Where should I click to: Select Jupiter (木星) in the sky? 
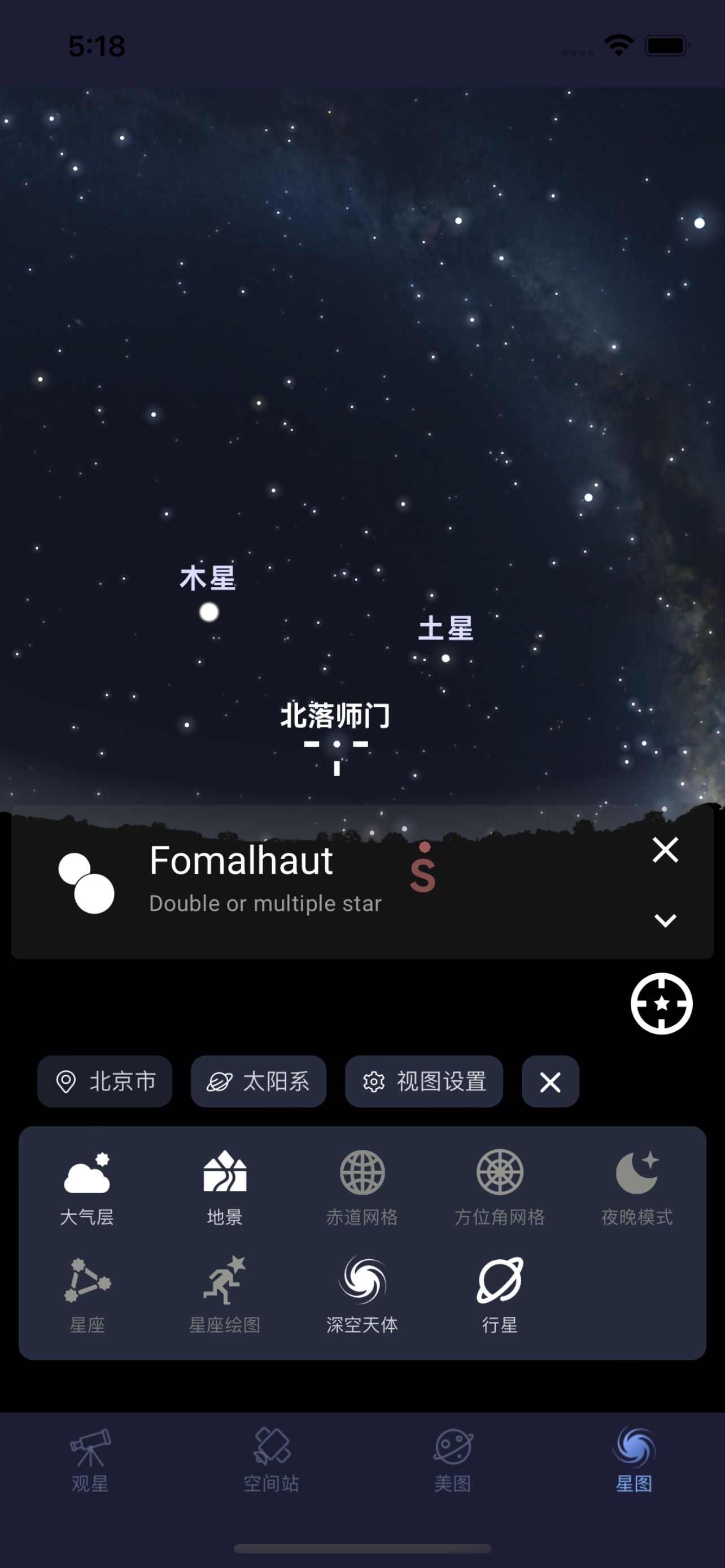209,613
